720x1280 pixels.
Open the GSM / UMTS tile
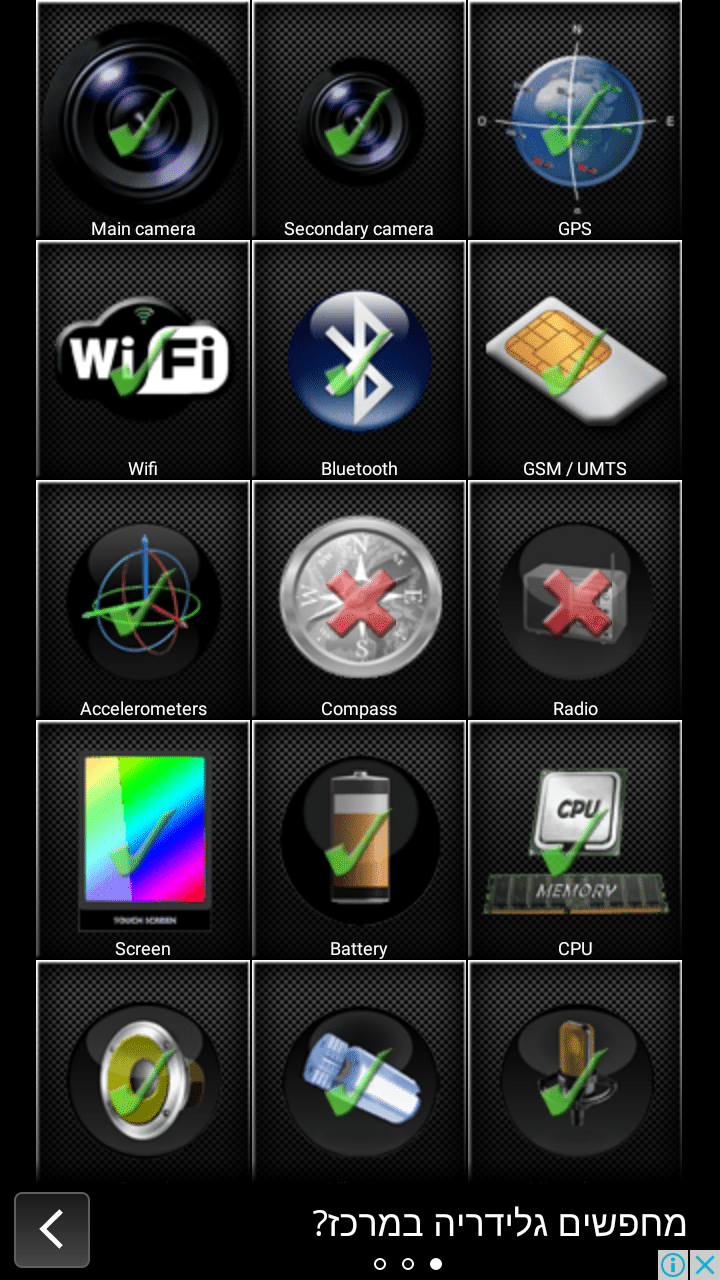[x=575, y=360]
